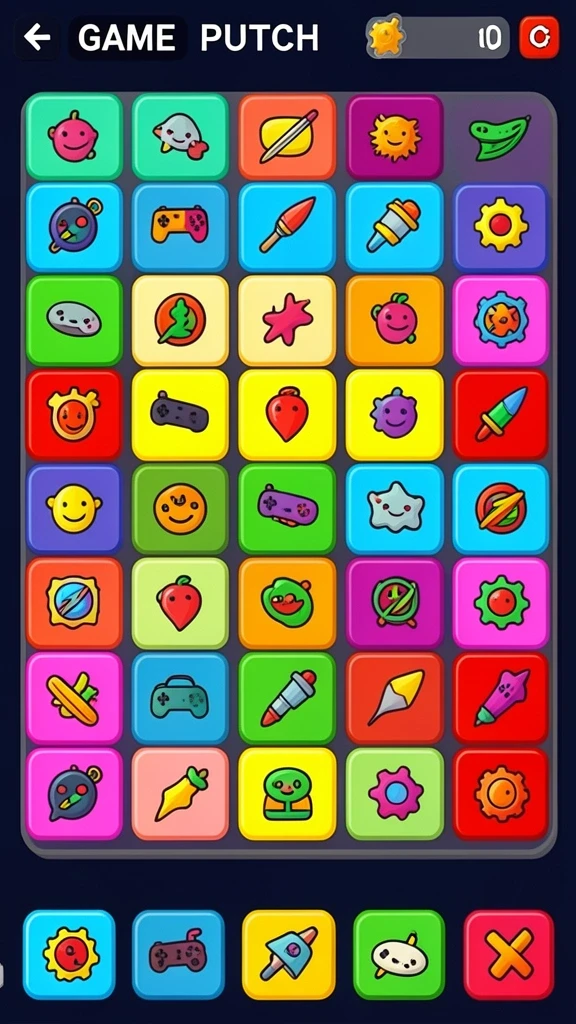Tap the strawberry on the light green tile
Image resolution: width=576 pixels, height=1024 pixels.
180,602
